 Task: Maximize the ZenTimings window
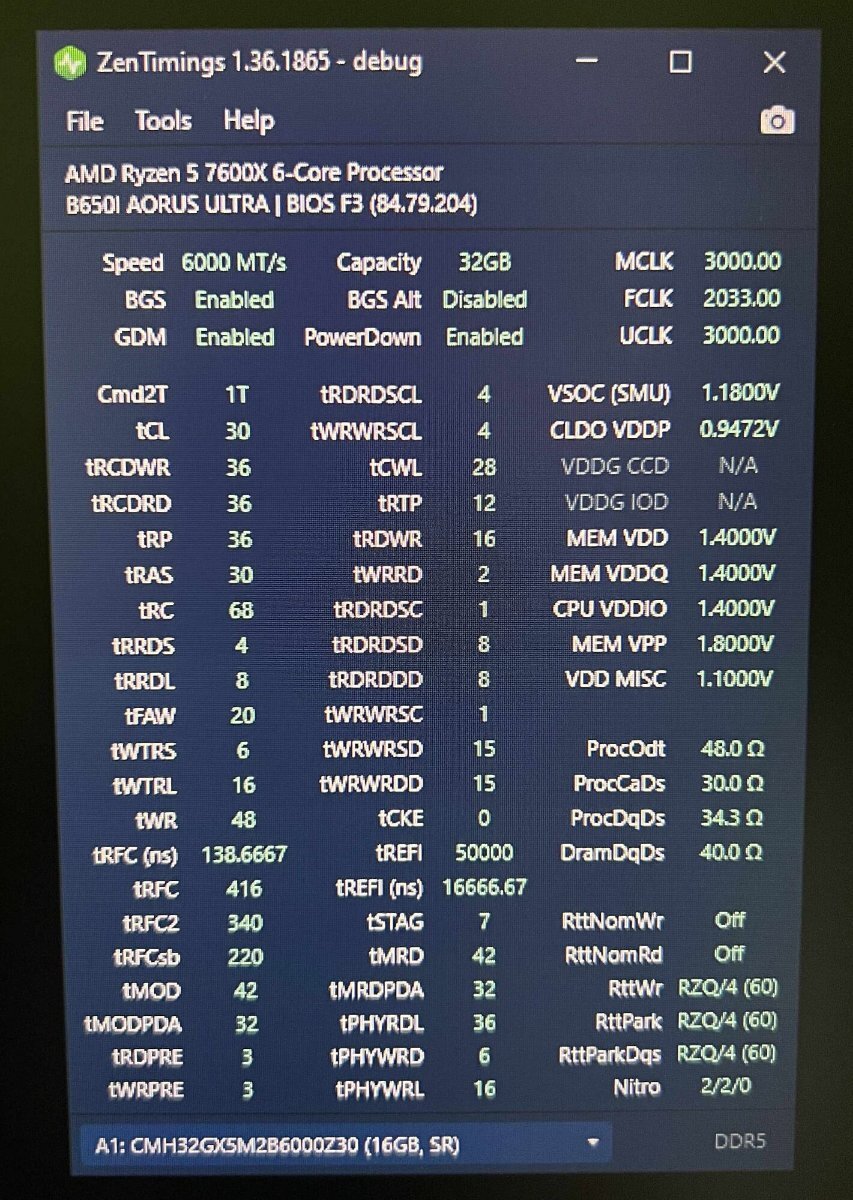(680, 63)
